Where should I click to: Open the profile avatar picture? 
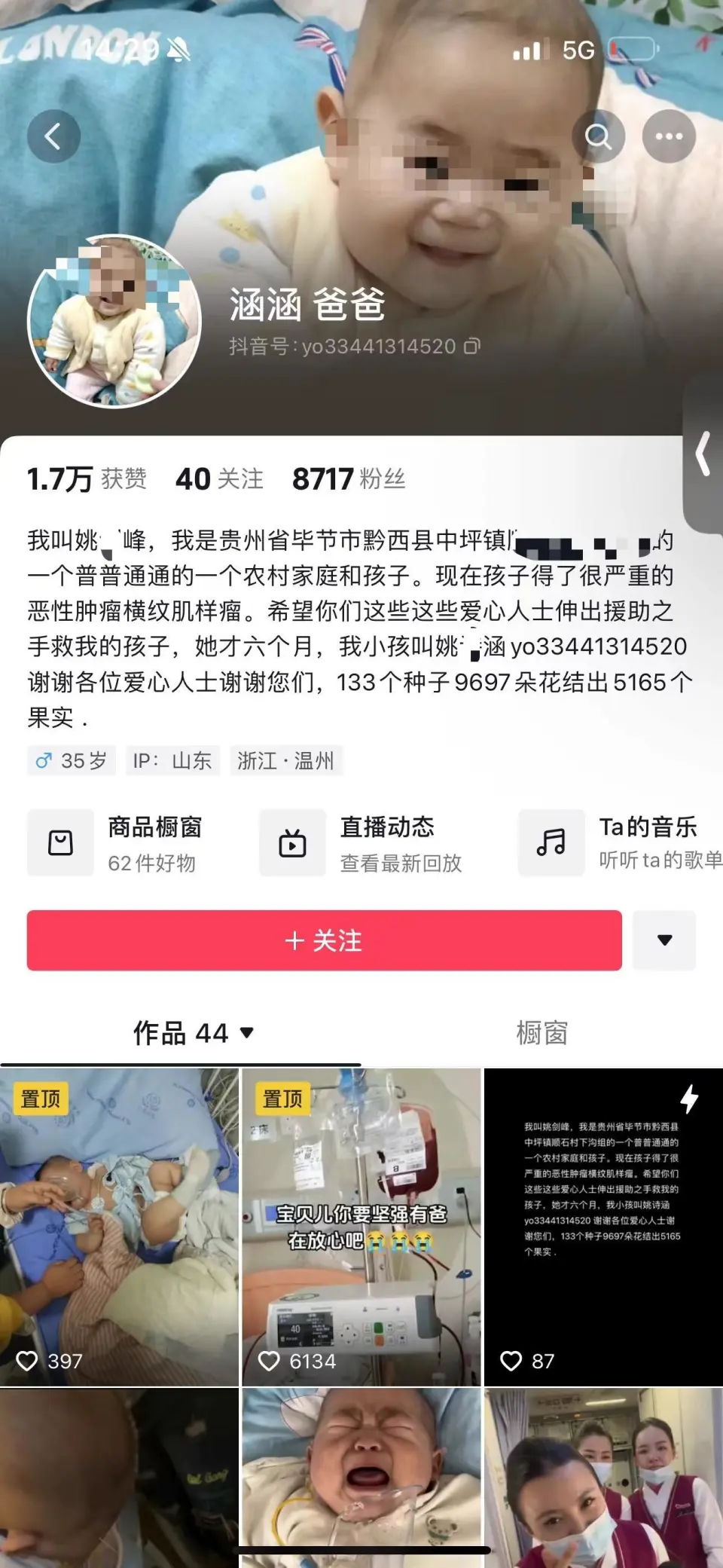114,321
